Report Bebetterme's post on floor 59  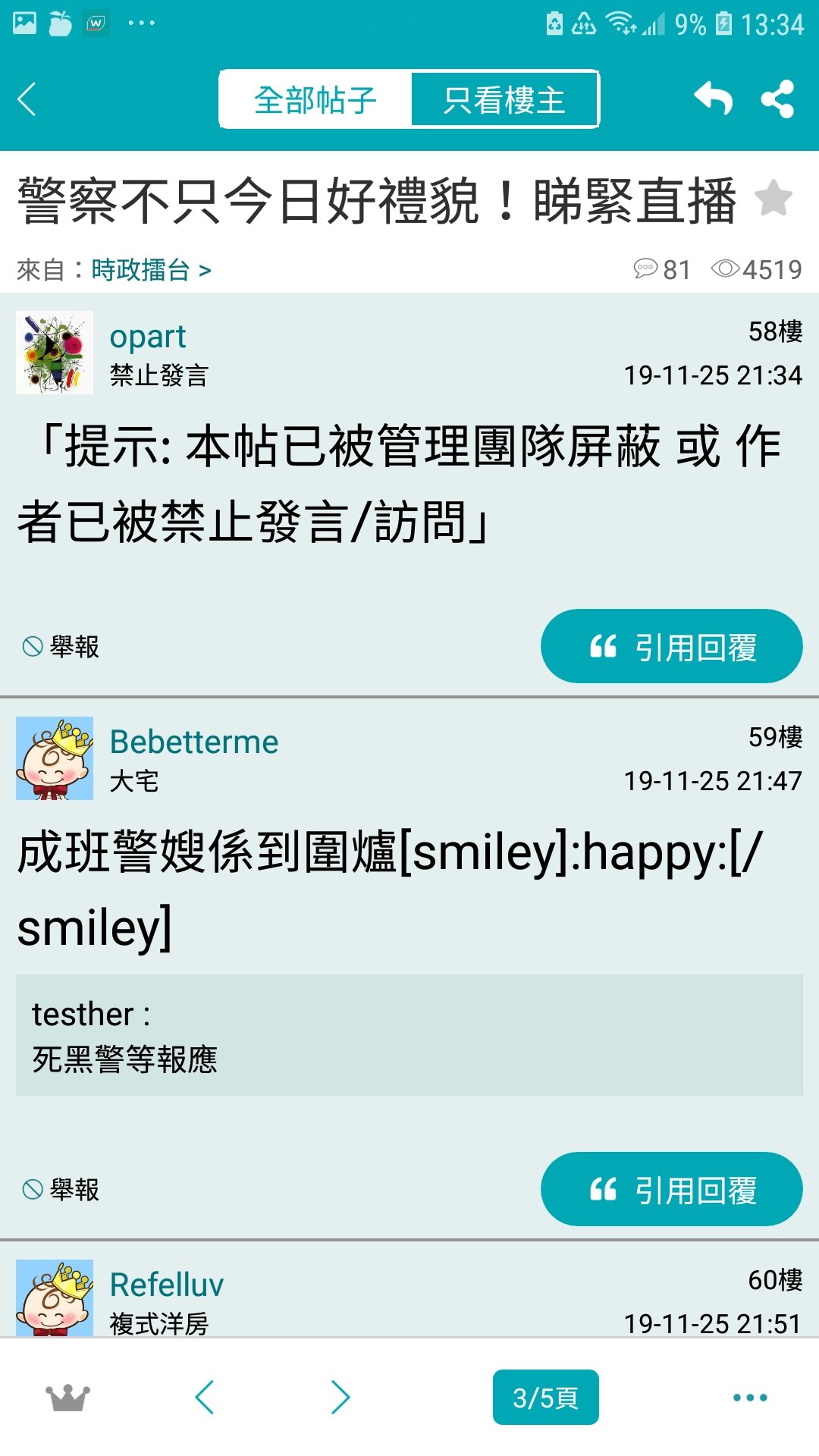click(x=61, y=1189)
